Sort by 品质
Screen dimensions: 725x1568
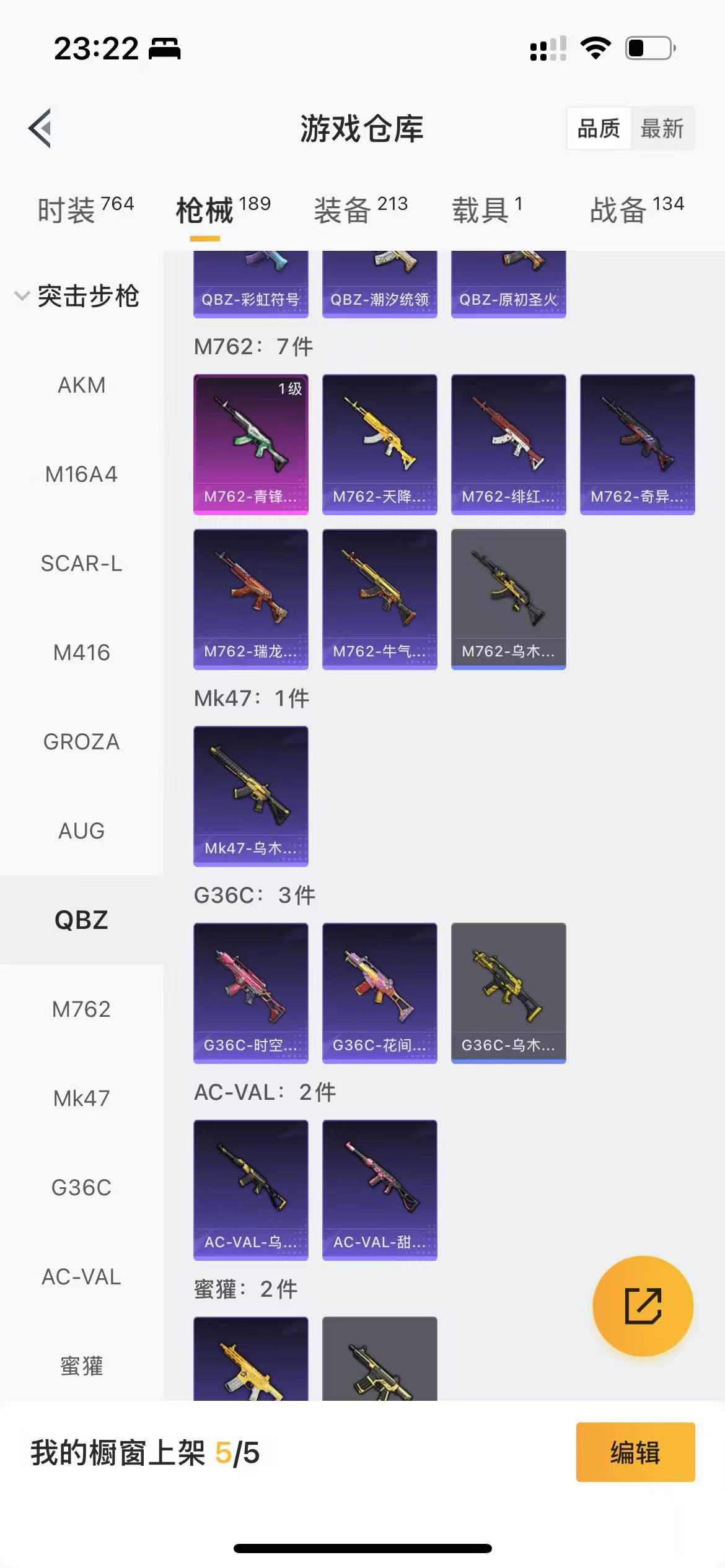pos(598,129)
